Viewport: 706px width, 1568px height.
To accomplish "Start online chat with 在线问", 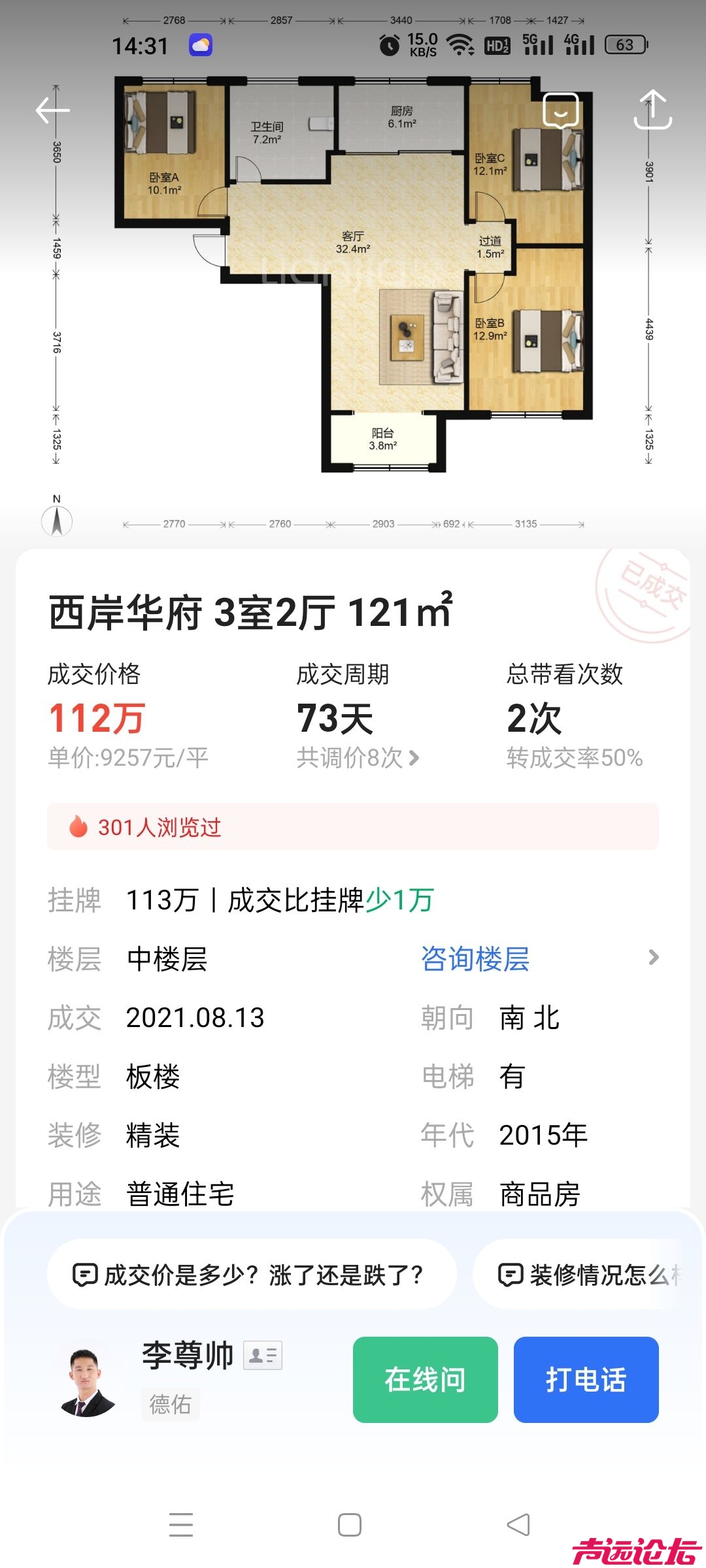I will 425,1379.
